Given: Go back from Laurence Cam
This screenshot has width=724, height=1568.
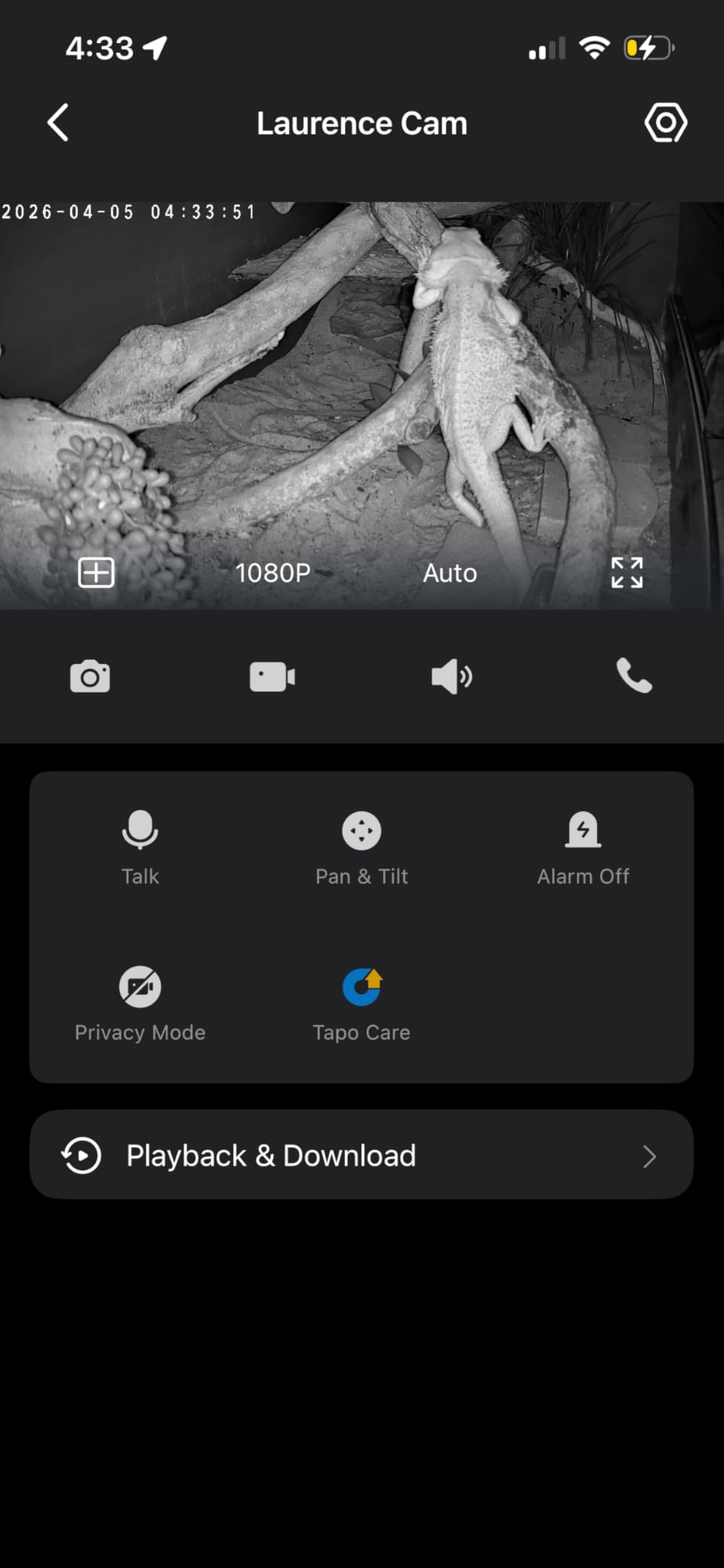Looking at the screenshot, I should [58, 122].
